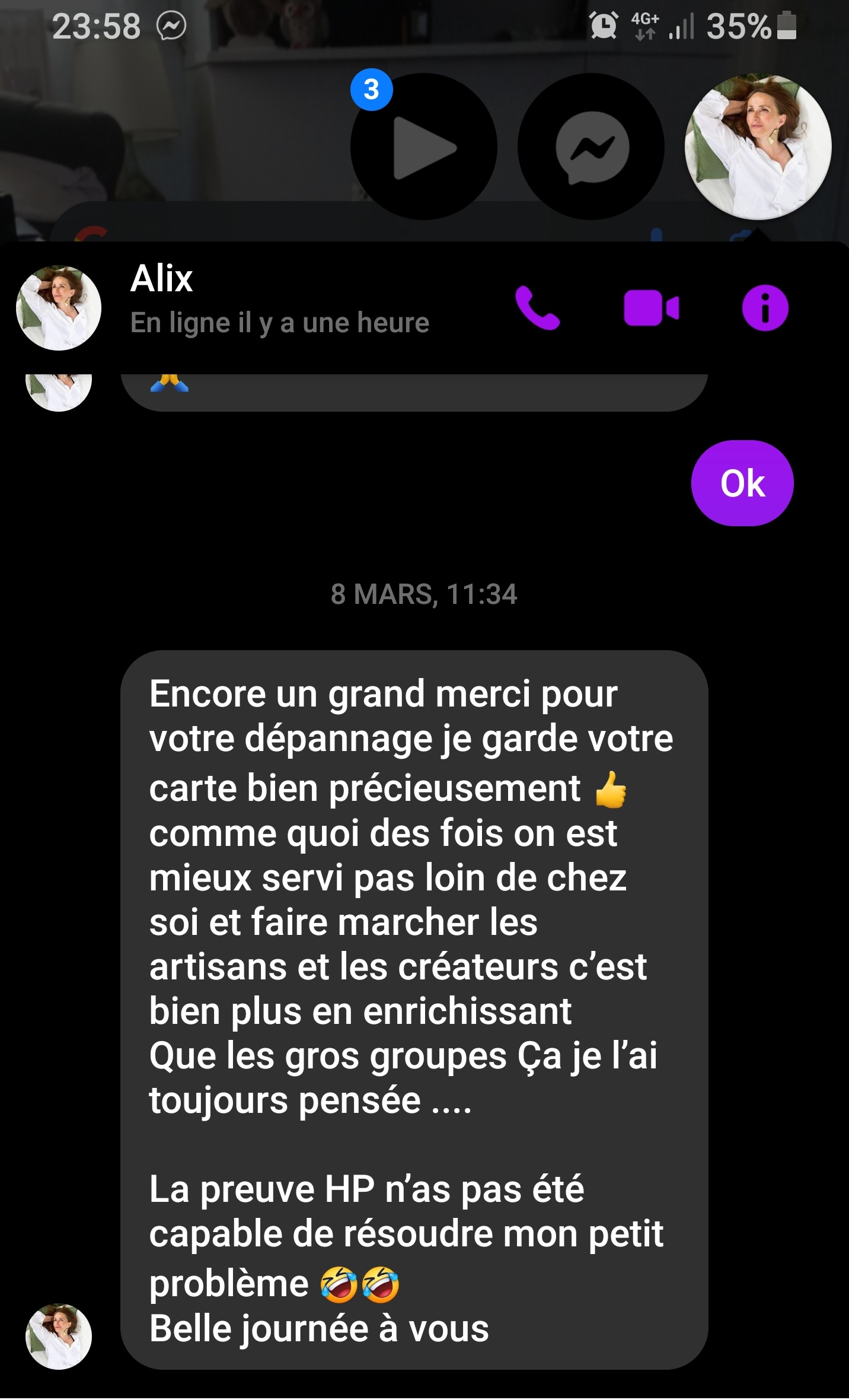The image size is (849, 1400).
Task: Tap the play bubble with badge 3
Action: pos(423,147)
